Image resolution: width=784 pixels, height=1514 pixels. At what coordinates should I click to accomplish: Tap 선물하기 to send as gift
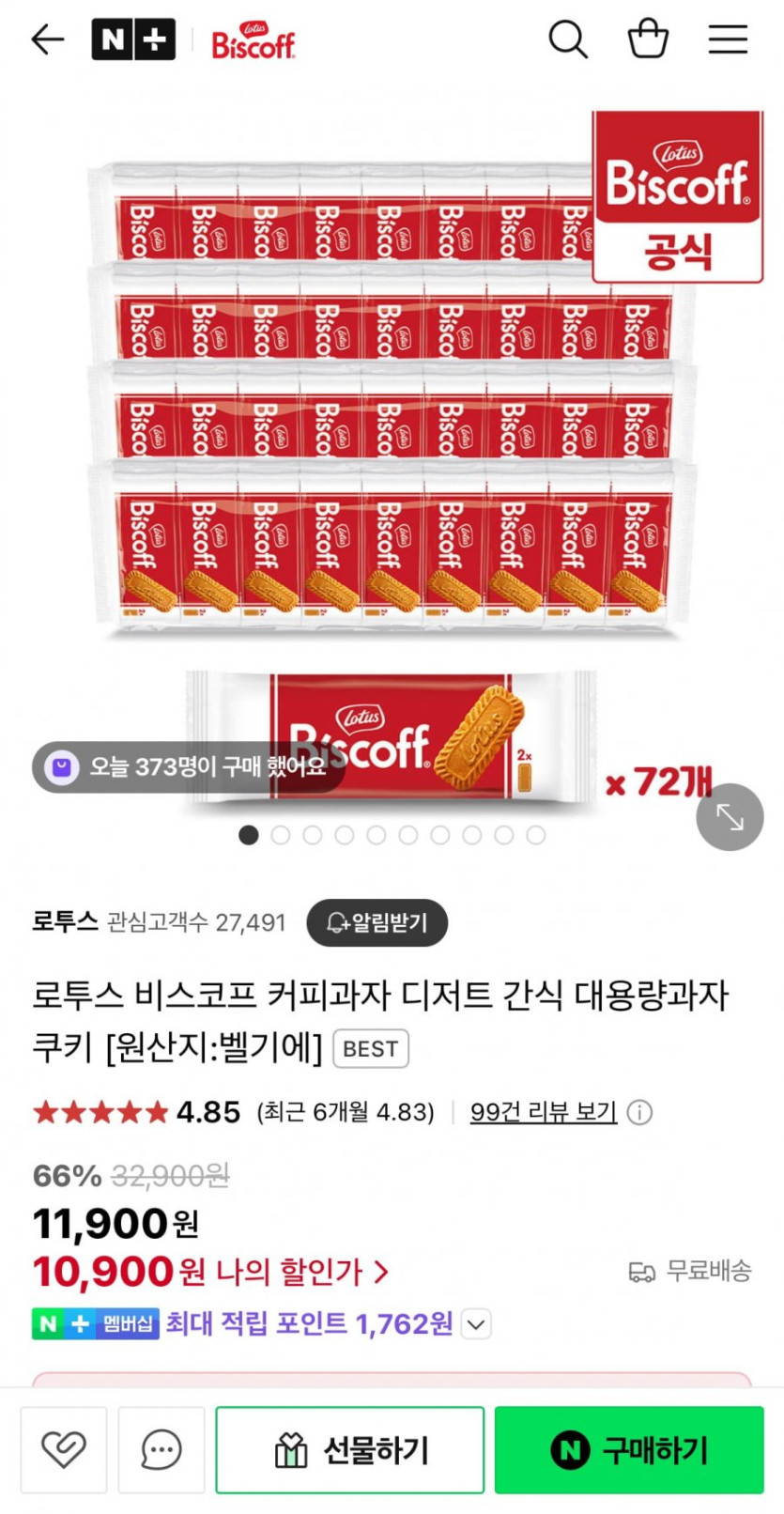[350, 1449]
